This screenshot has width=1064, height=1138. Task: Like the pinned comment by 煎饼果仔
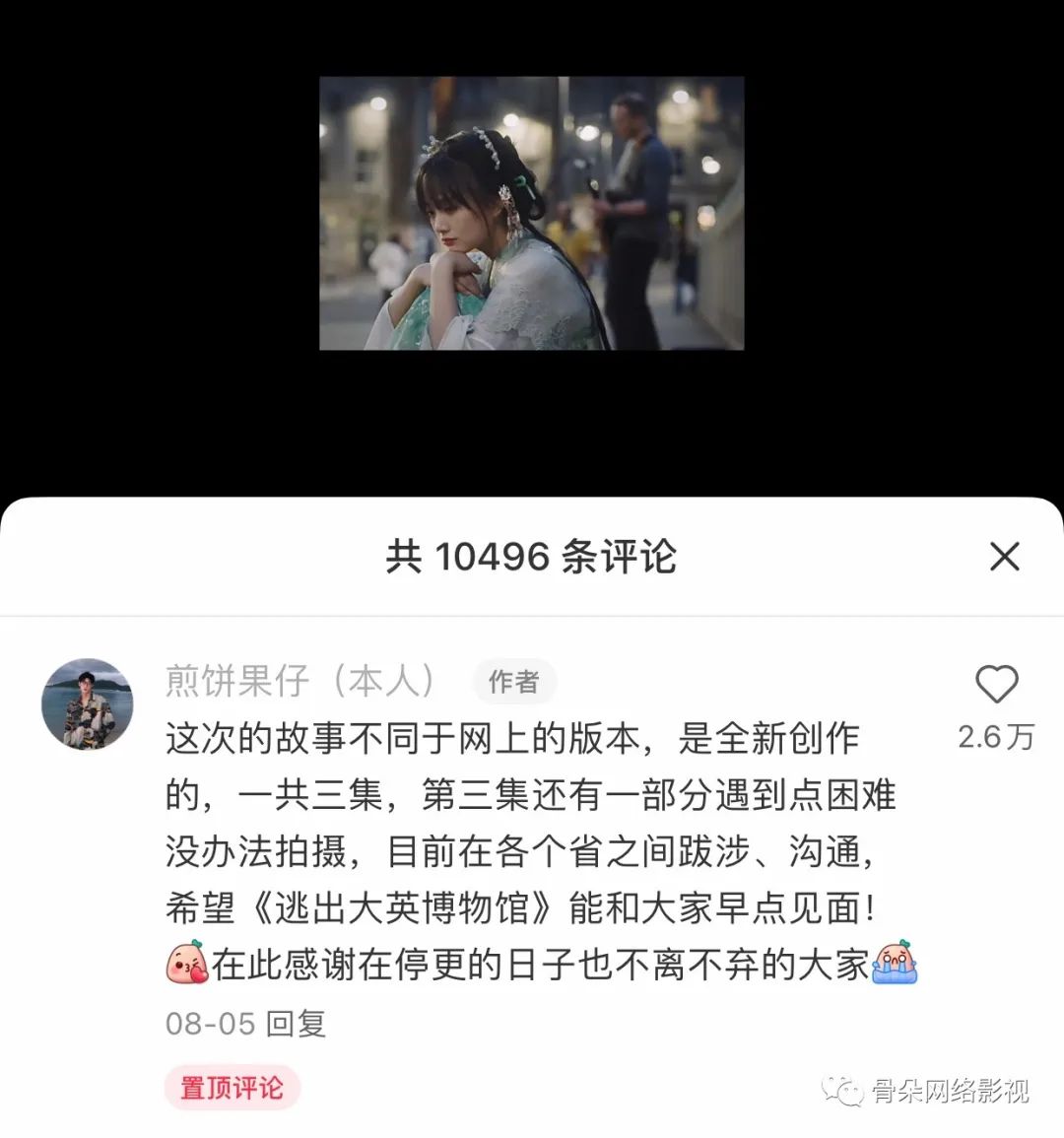[996, 685]
